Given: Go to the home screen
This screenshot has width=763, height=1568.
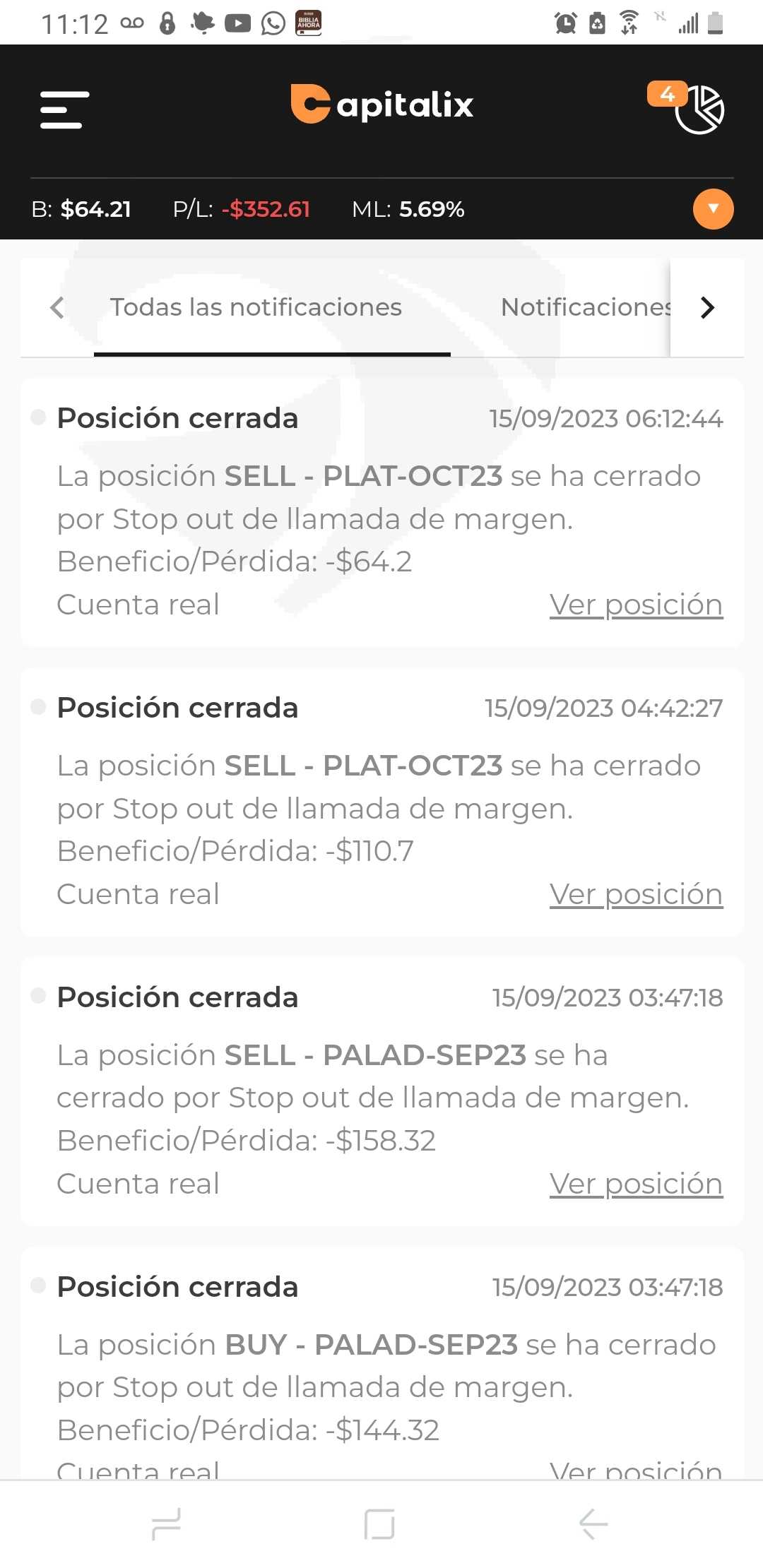Looking at the screenshot, I should point(379,1524).
